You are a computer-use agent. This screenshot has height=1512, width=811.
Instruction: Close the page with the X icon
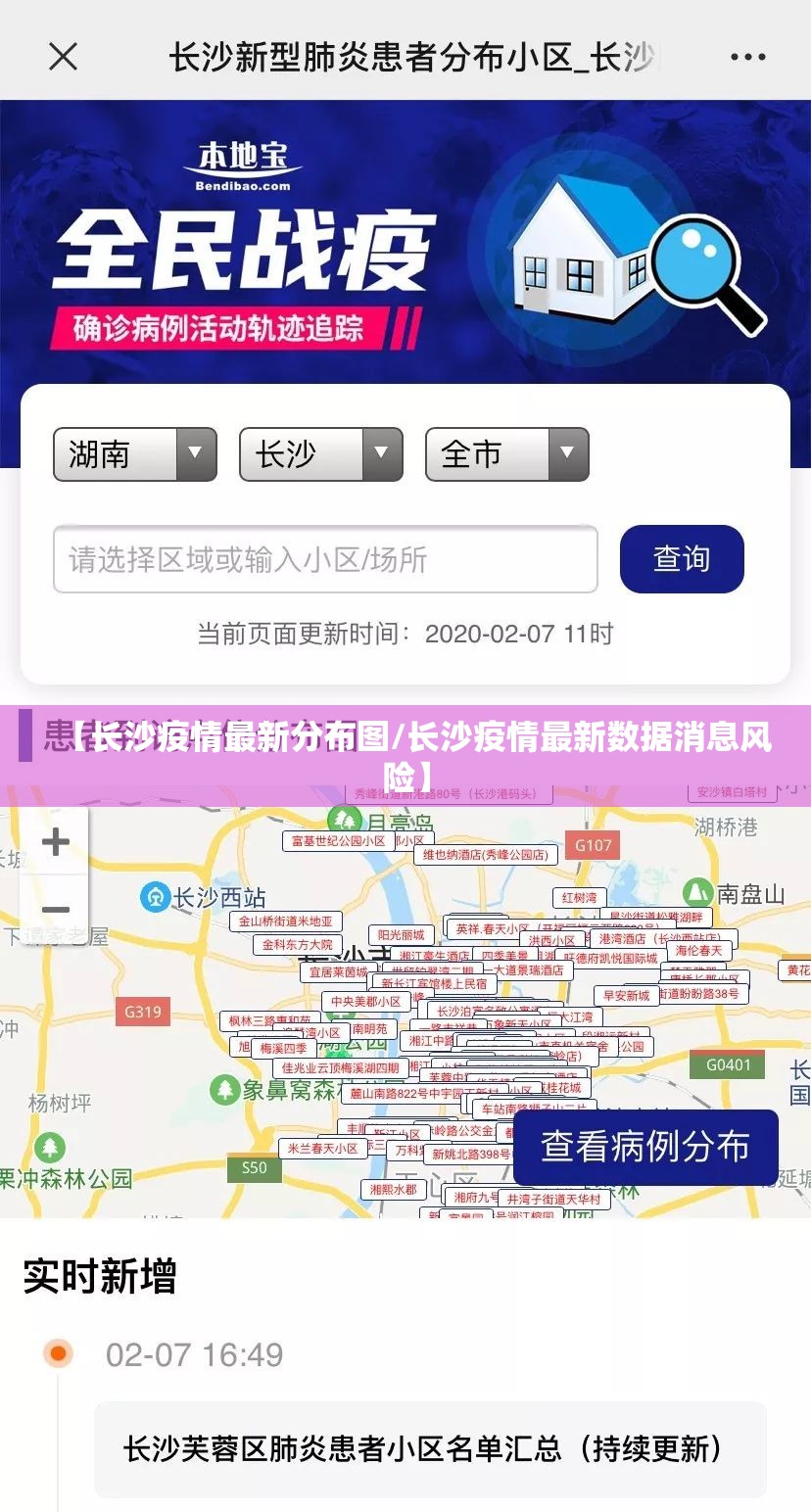(x=63, y=57)
